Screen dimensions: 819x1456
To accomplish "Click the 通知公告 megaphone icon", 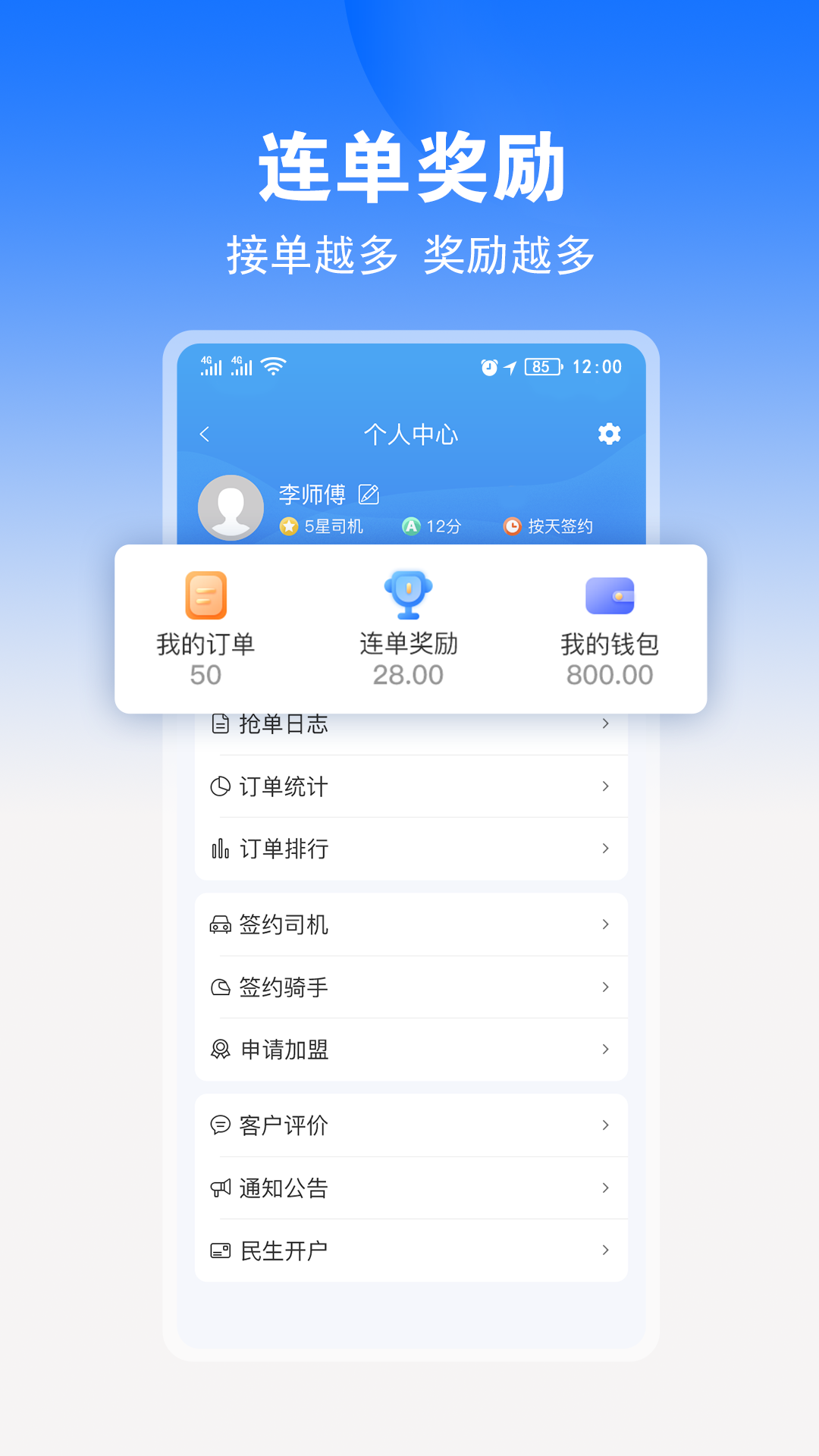I will [x=218, y=1188].
